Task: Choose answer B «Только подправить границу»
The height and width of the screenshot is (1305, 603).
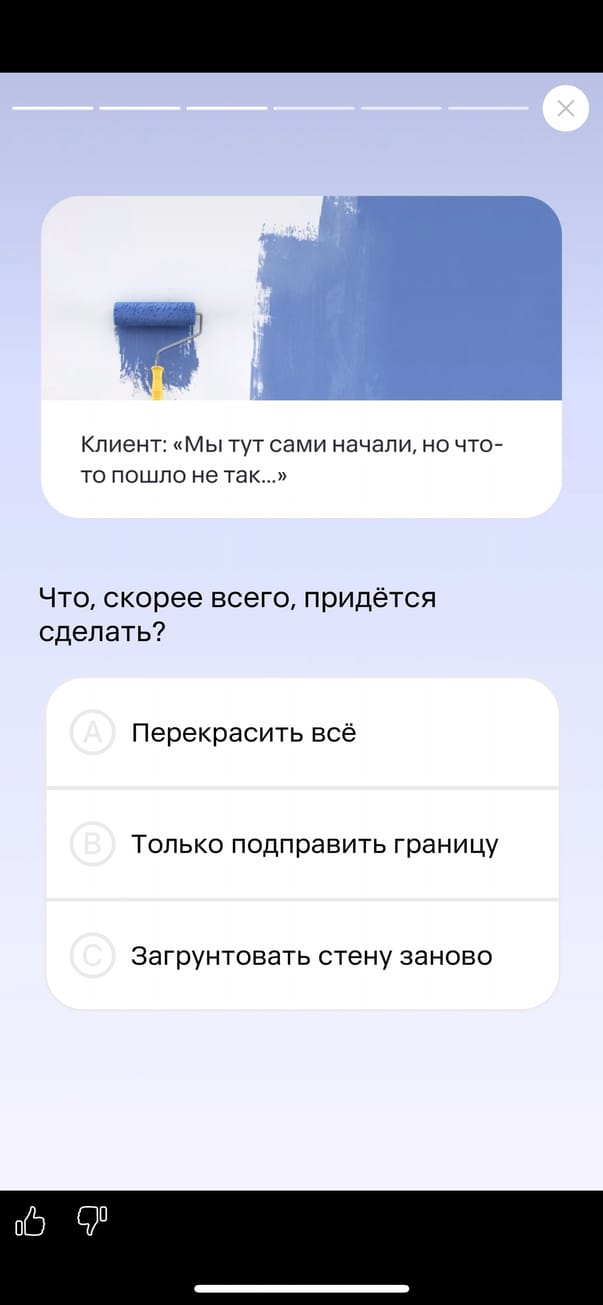Action: (301, 844)
